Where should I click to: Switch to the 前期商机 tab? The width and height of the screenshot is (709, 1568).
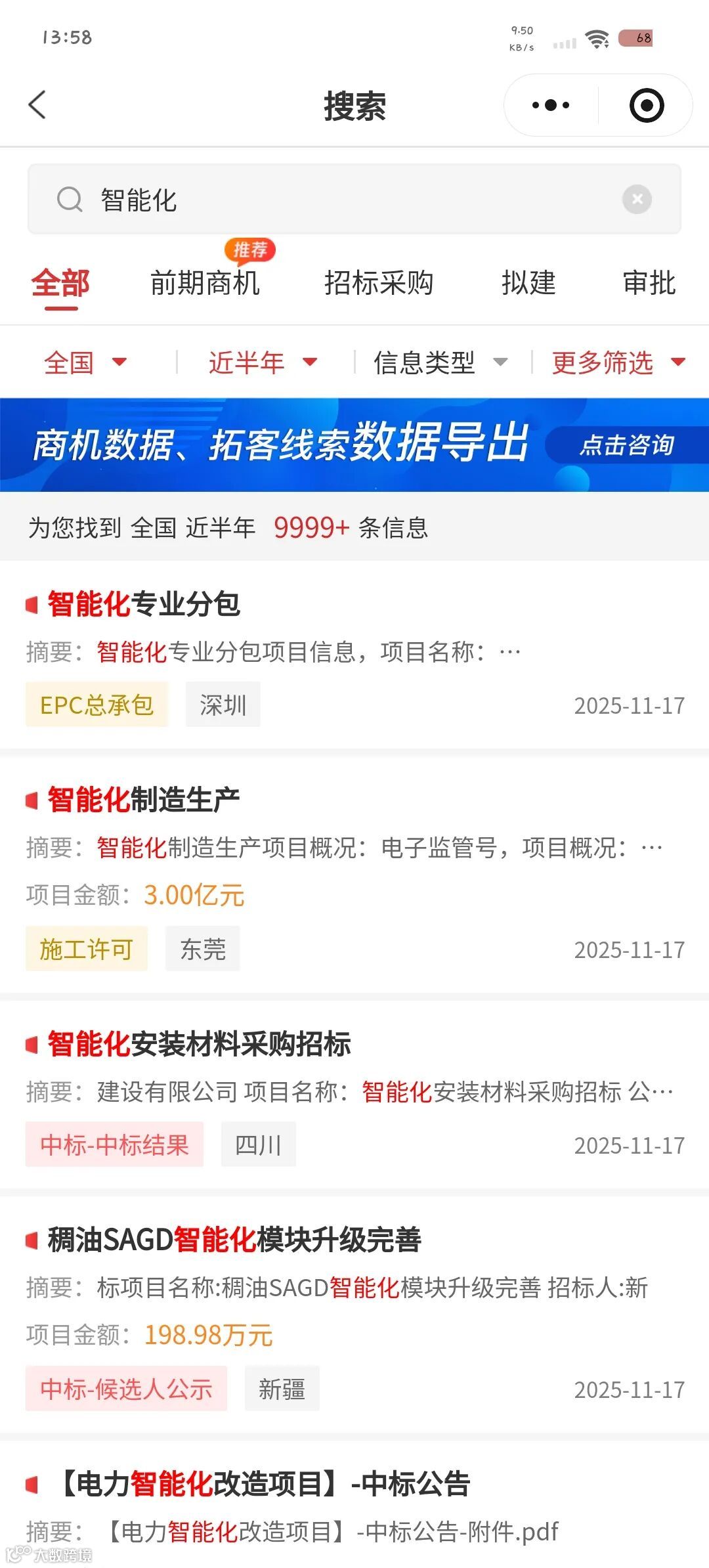[x=205, y=283]
